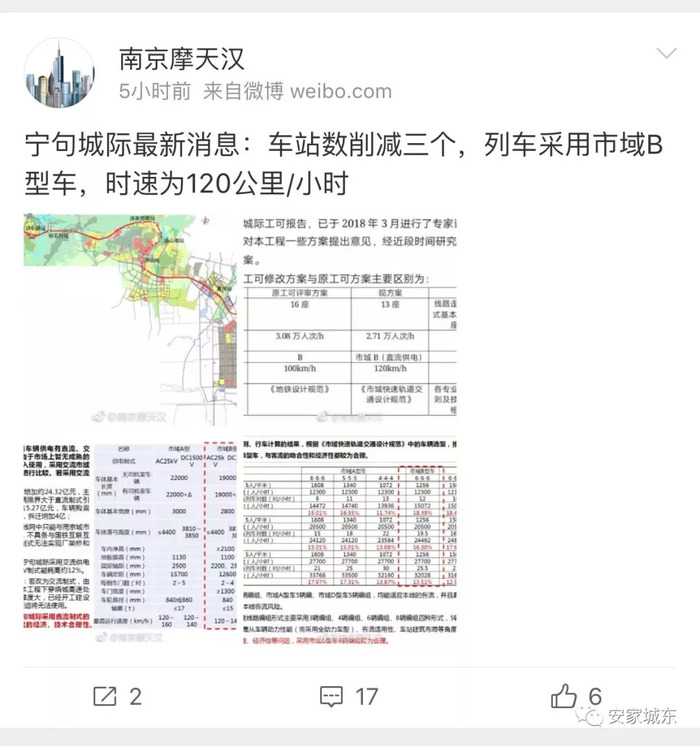Open the vehicle parameters table image with 22000
The image size is (700, 747).
click(x=130, y=541)
